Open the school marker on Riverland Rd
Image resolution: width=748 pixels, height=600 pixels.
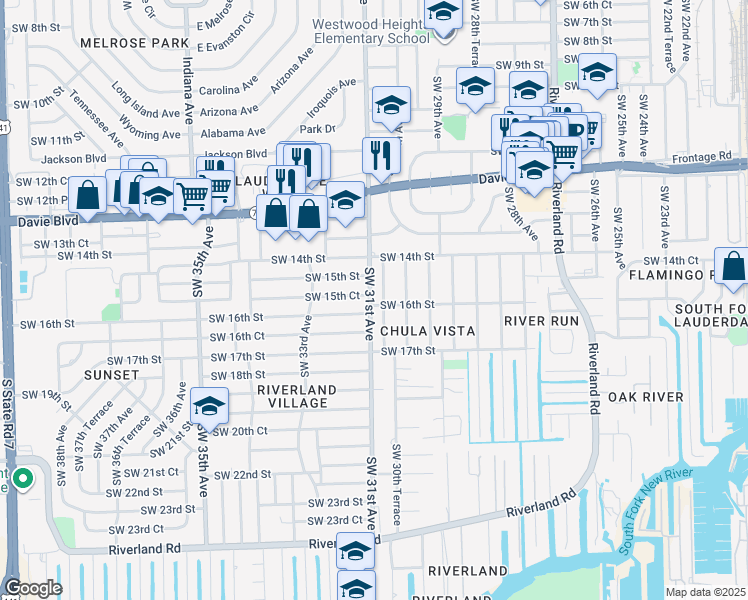pyautogui.click(x=355, y=551)
